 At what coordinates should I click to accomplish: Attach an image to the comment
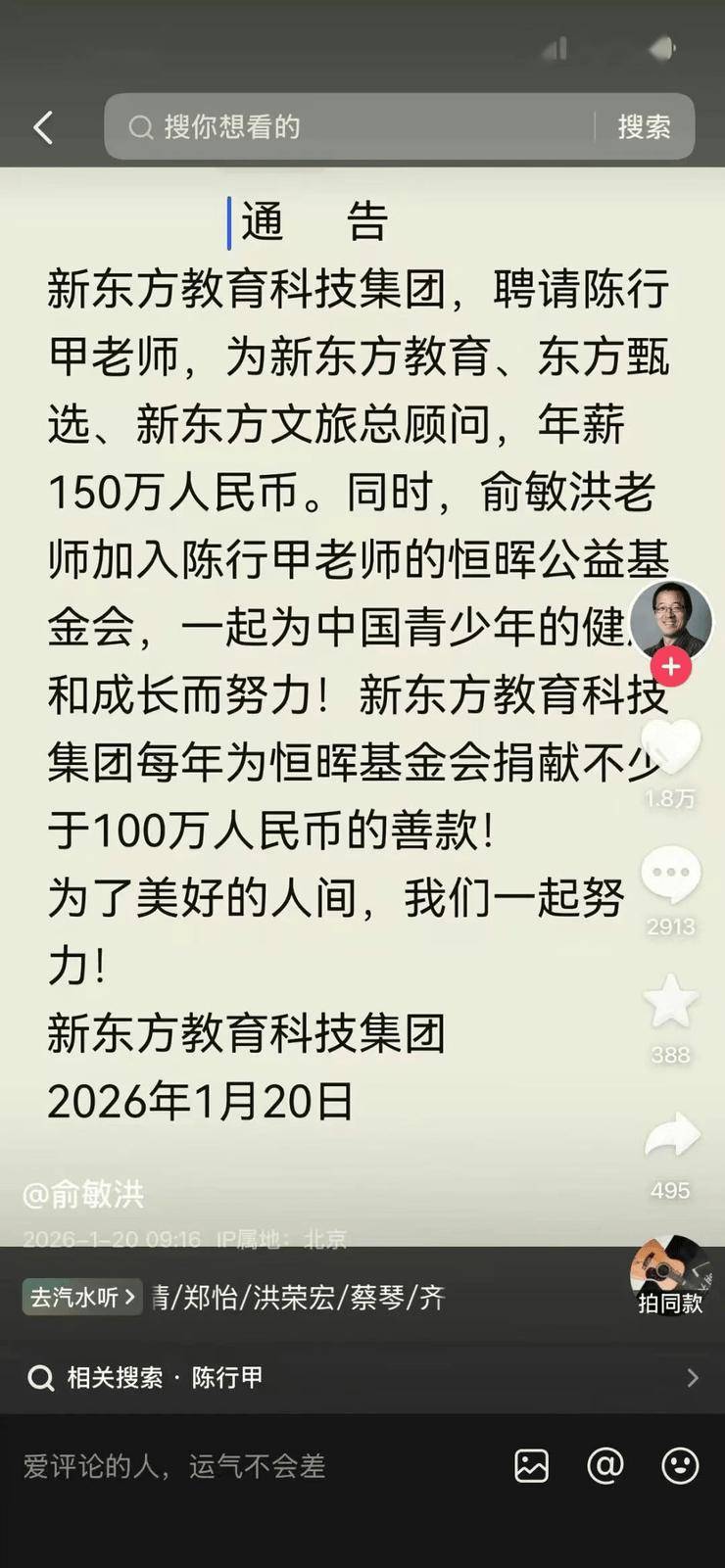(531, 1466)
